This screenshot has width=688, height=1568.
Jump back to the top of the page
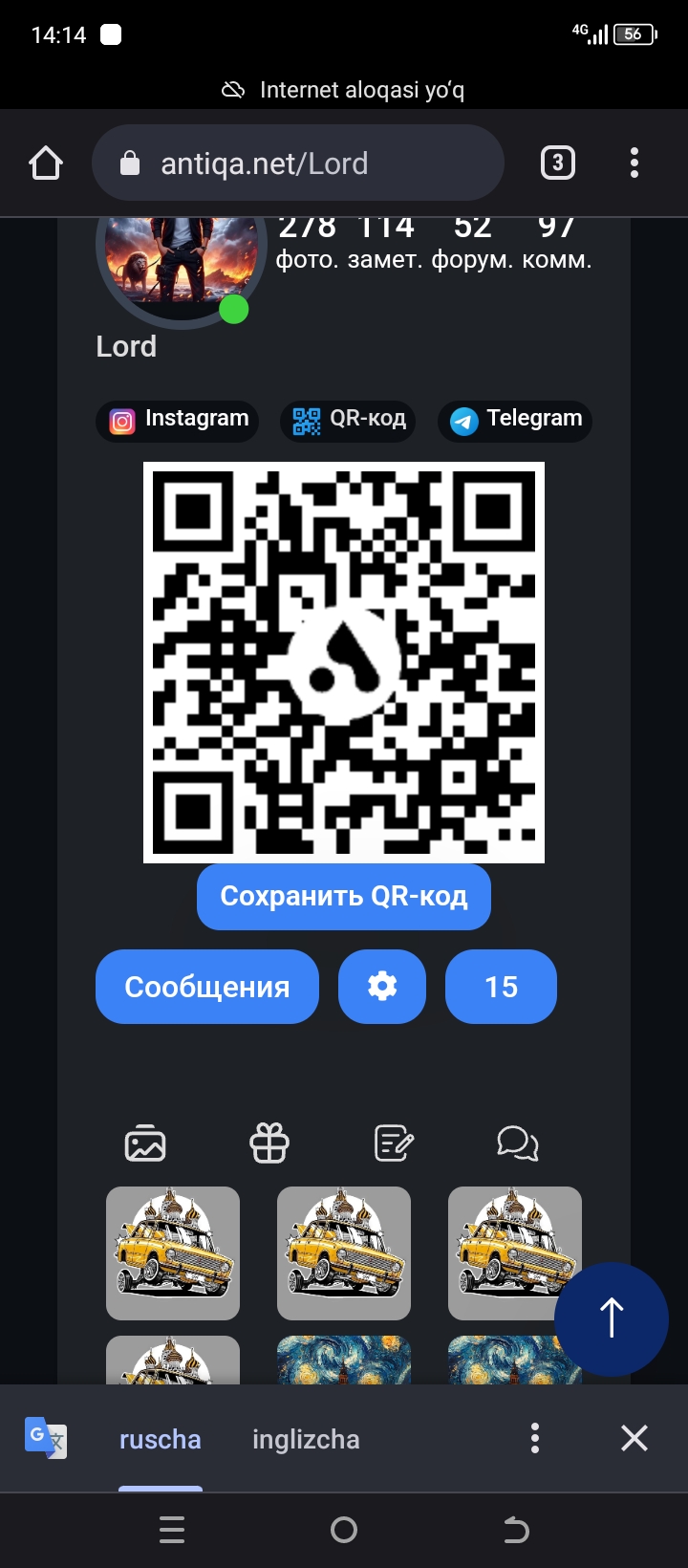tap(612, 1318)
